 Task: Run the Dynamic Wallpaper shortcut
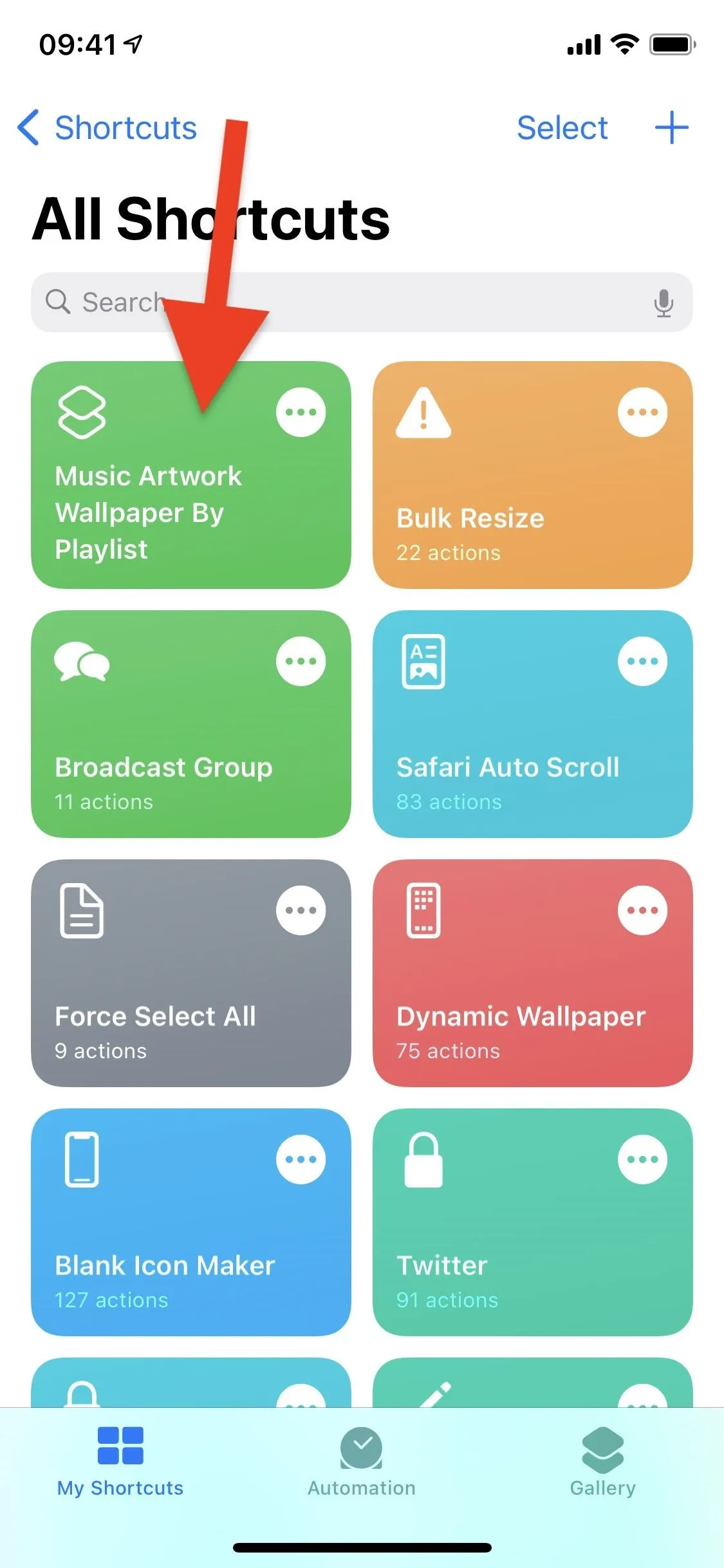[532, 973]
